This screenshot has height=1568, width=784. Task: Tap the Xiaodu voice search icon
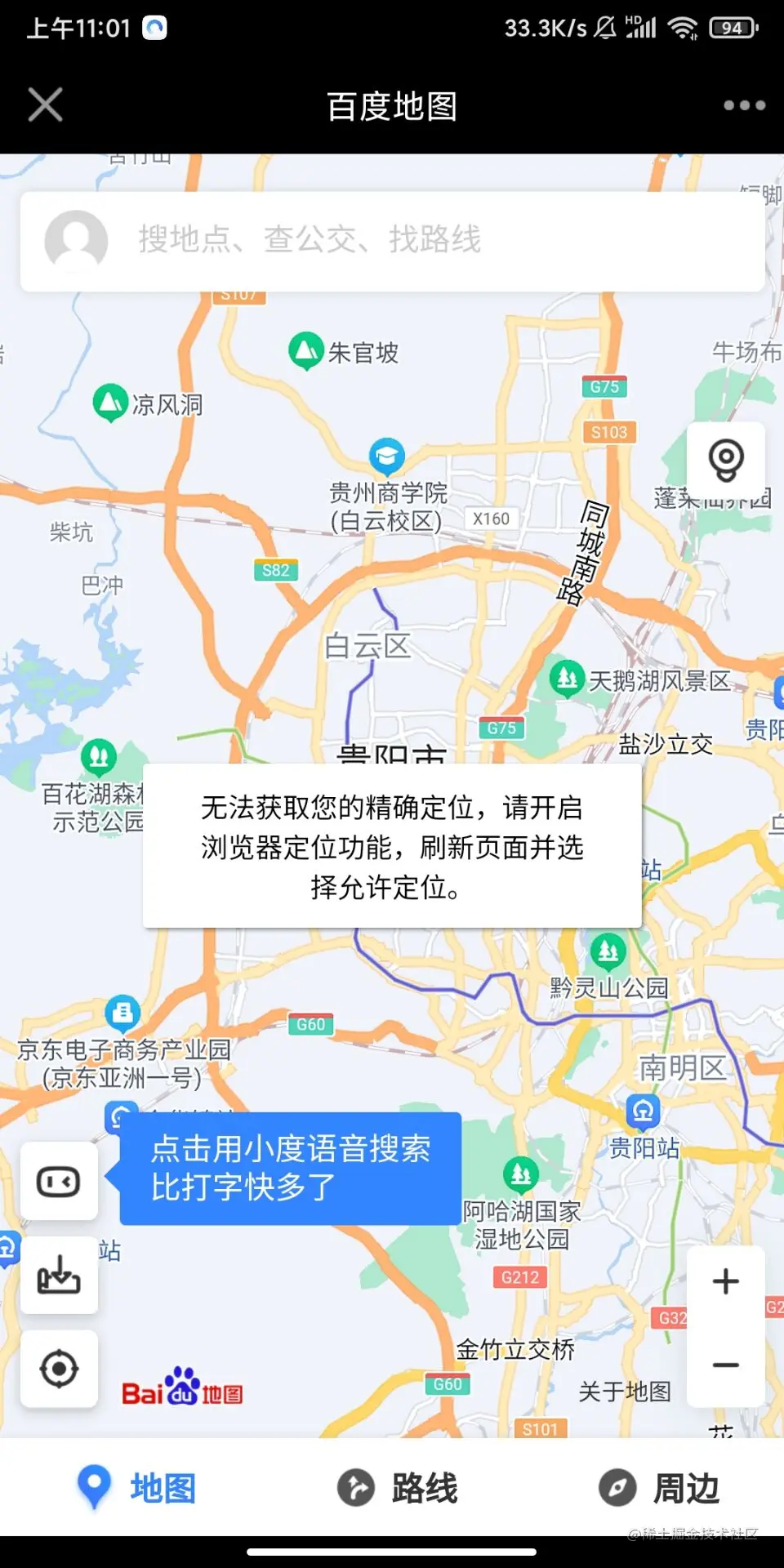coord(59,1182)
